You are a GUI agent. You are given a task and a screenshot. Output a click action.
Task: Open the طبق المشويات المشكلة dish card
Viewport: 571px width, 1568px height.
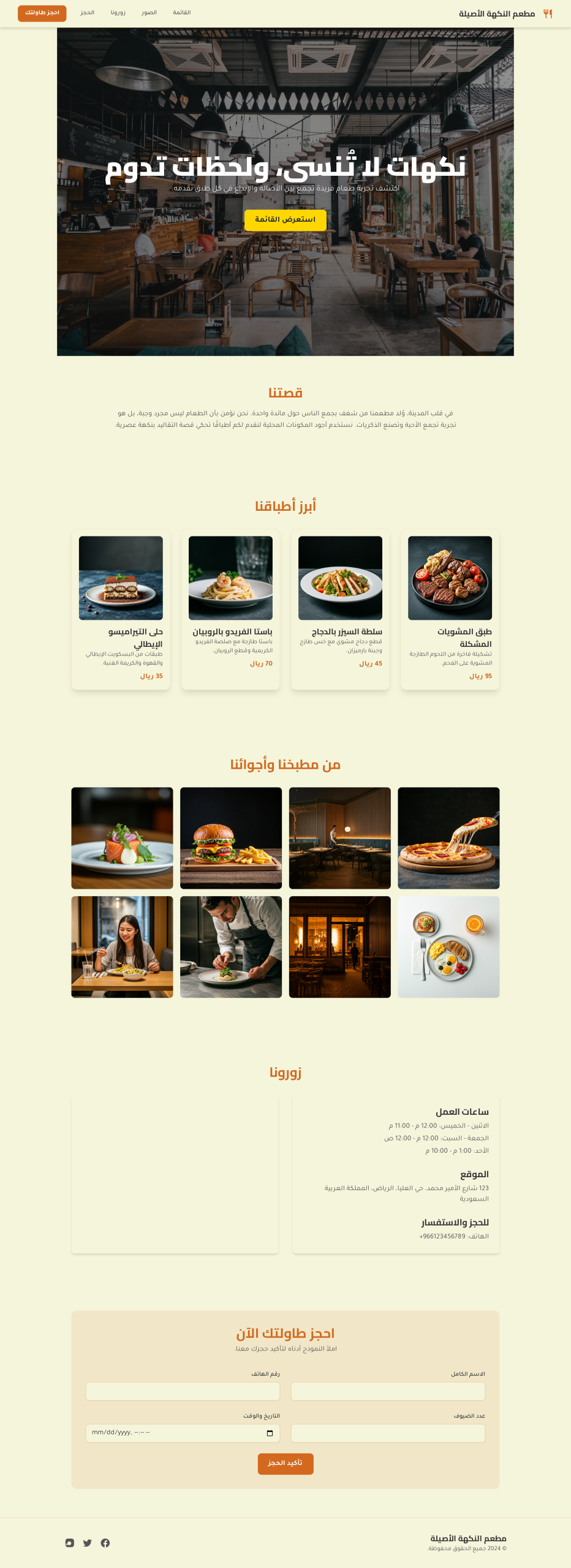pyautogui.click(x=450, y=609)
